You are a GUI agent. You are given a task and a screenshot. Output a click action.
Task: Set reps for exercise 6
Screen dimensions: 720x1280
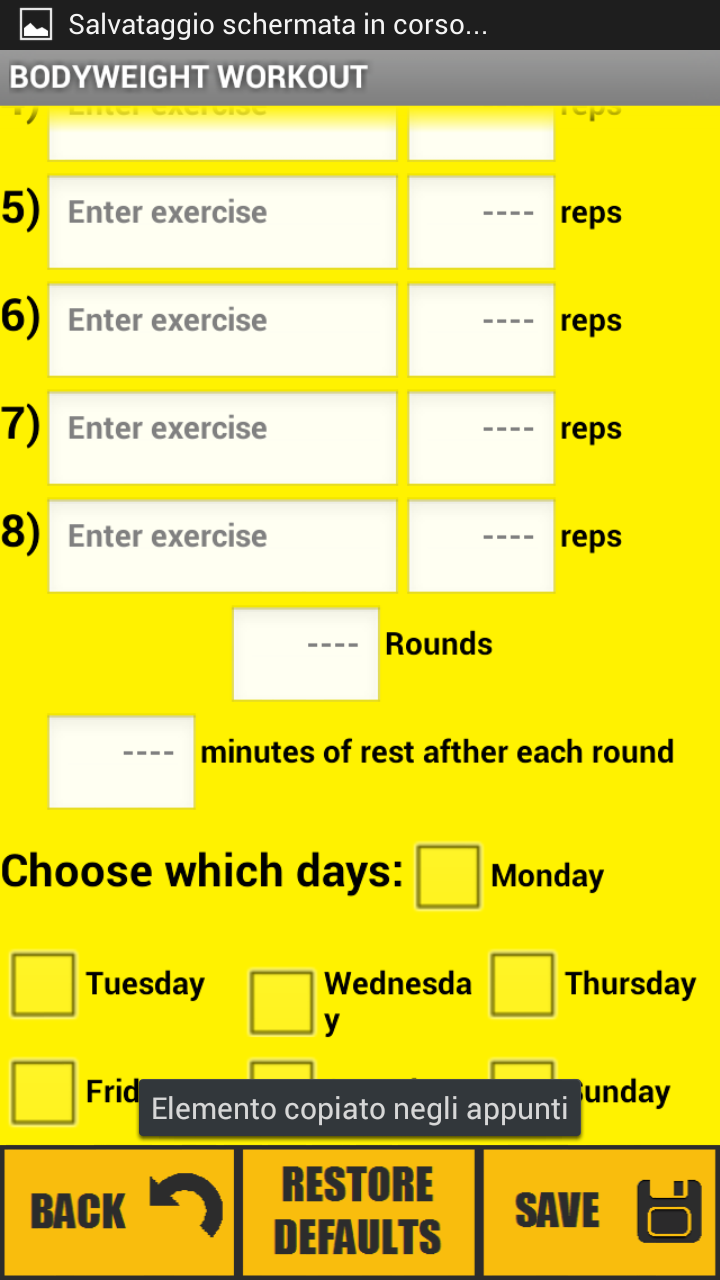point(481,330)
